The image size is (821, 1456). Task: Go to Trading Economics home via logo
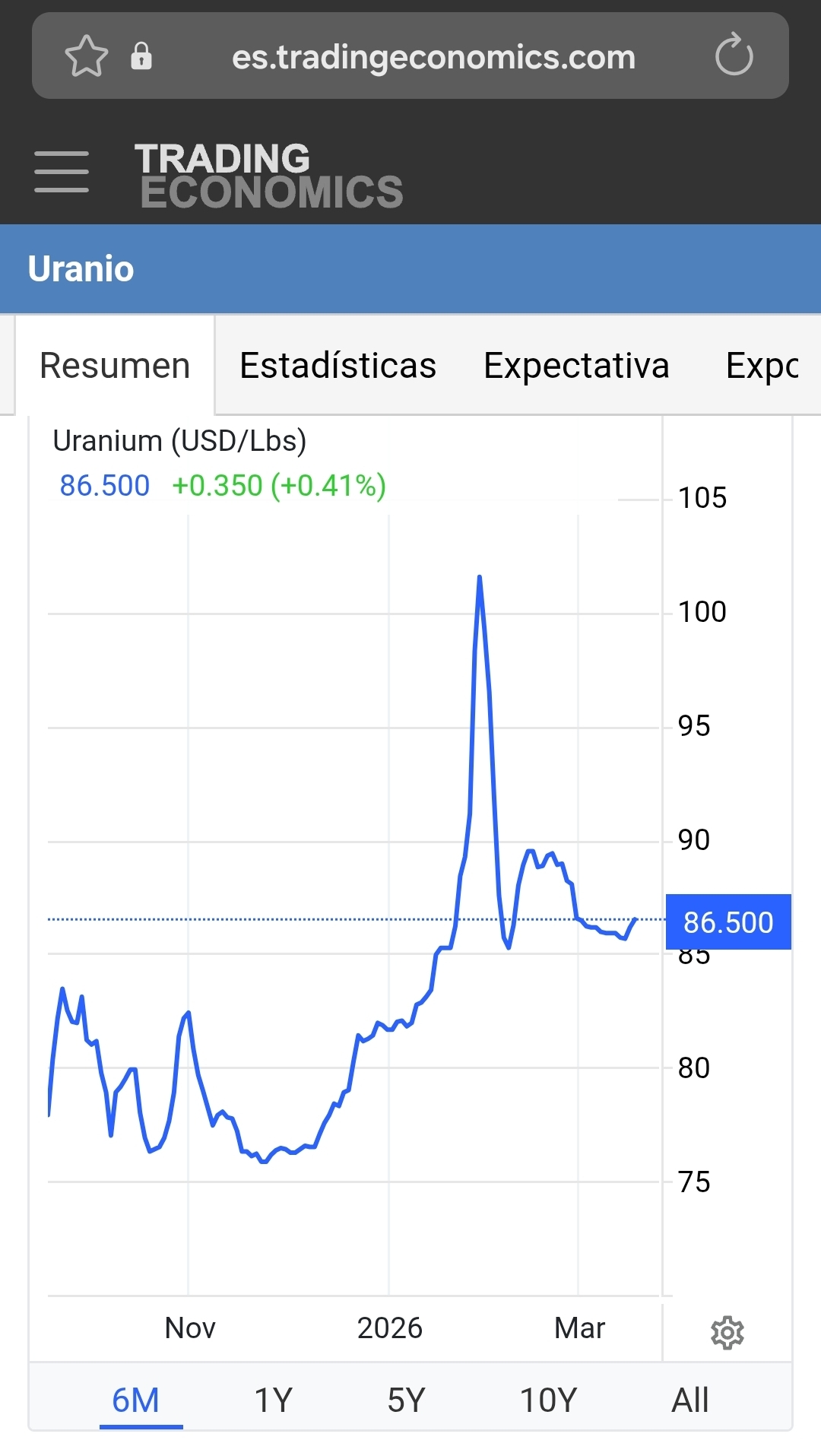(x=269, y=176)
